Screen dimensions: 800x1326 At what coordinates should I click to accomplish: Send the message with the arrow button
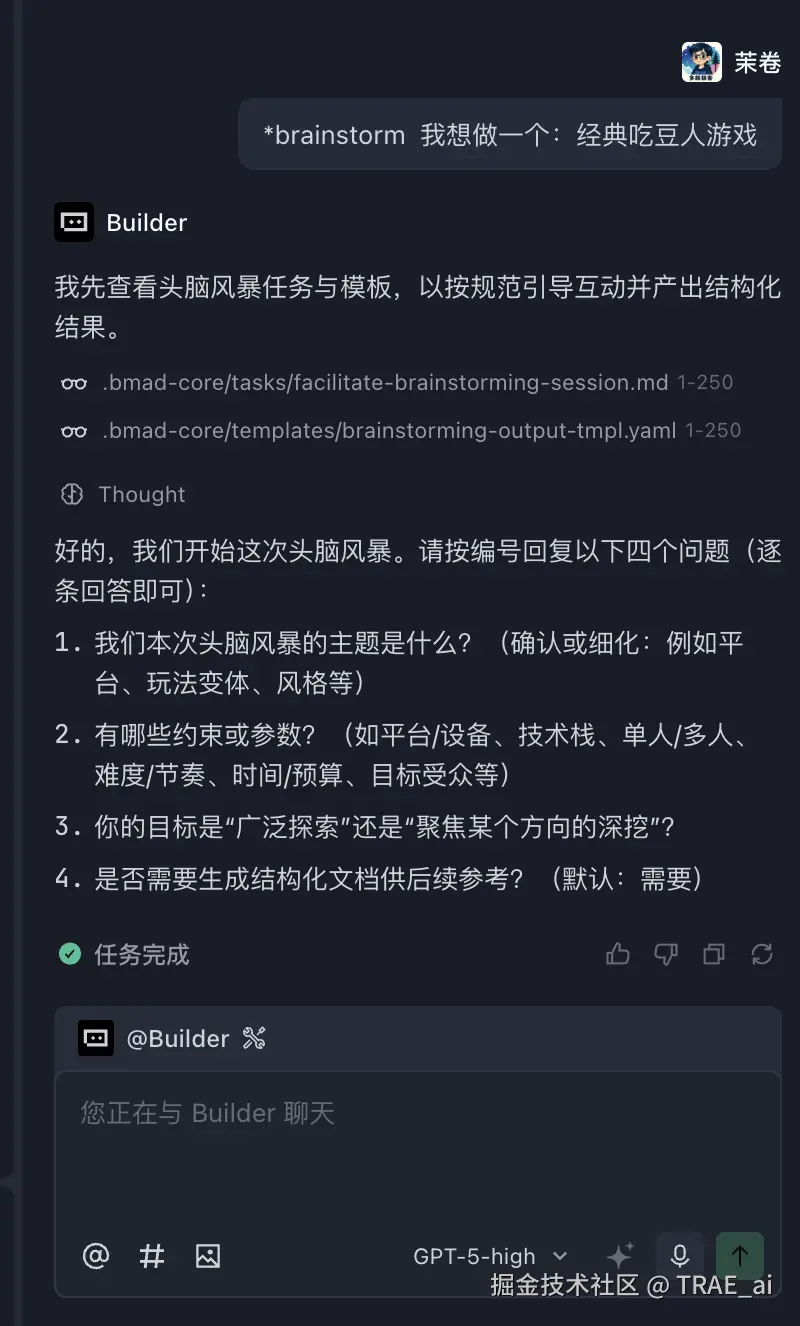point(740,1256)
